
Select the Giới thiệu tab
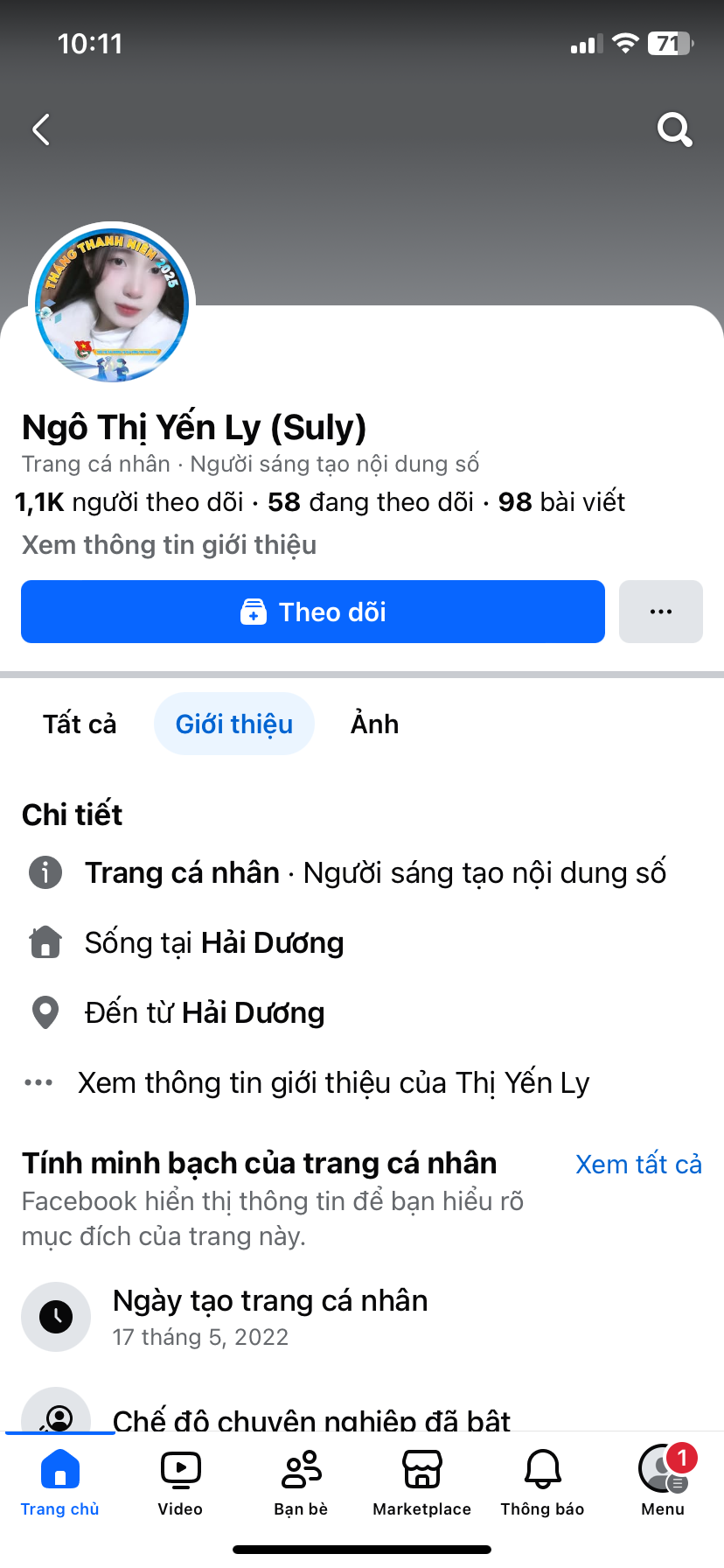pyautogui.click(x=234, y=724)
